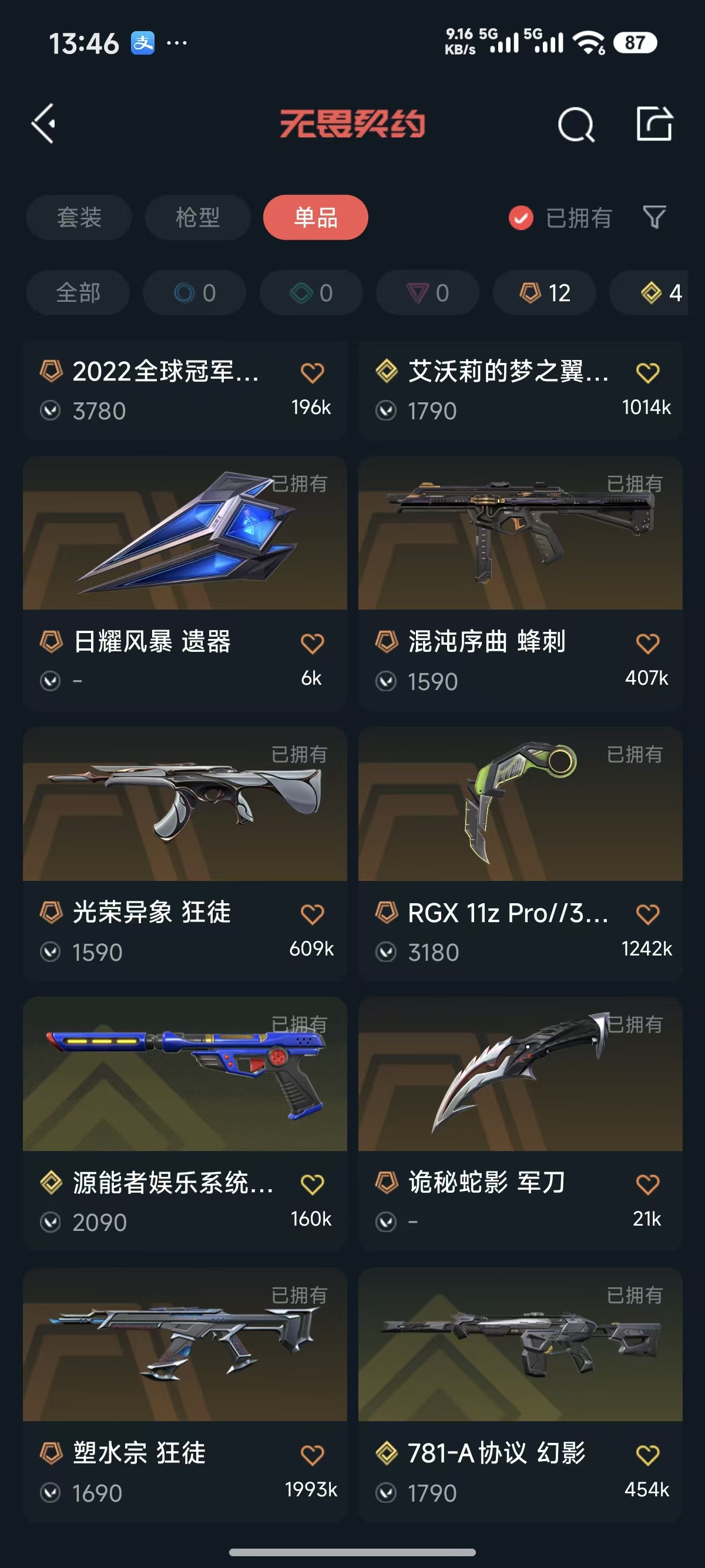Open the search icon
705x1568 pixels.
pyautogui.click(x=575, y=124)
